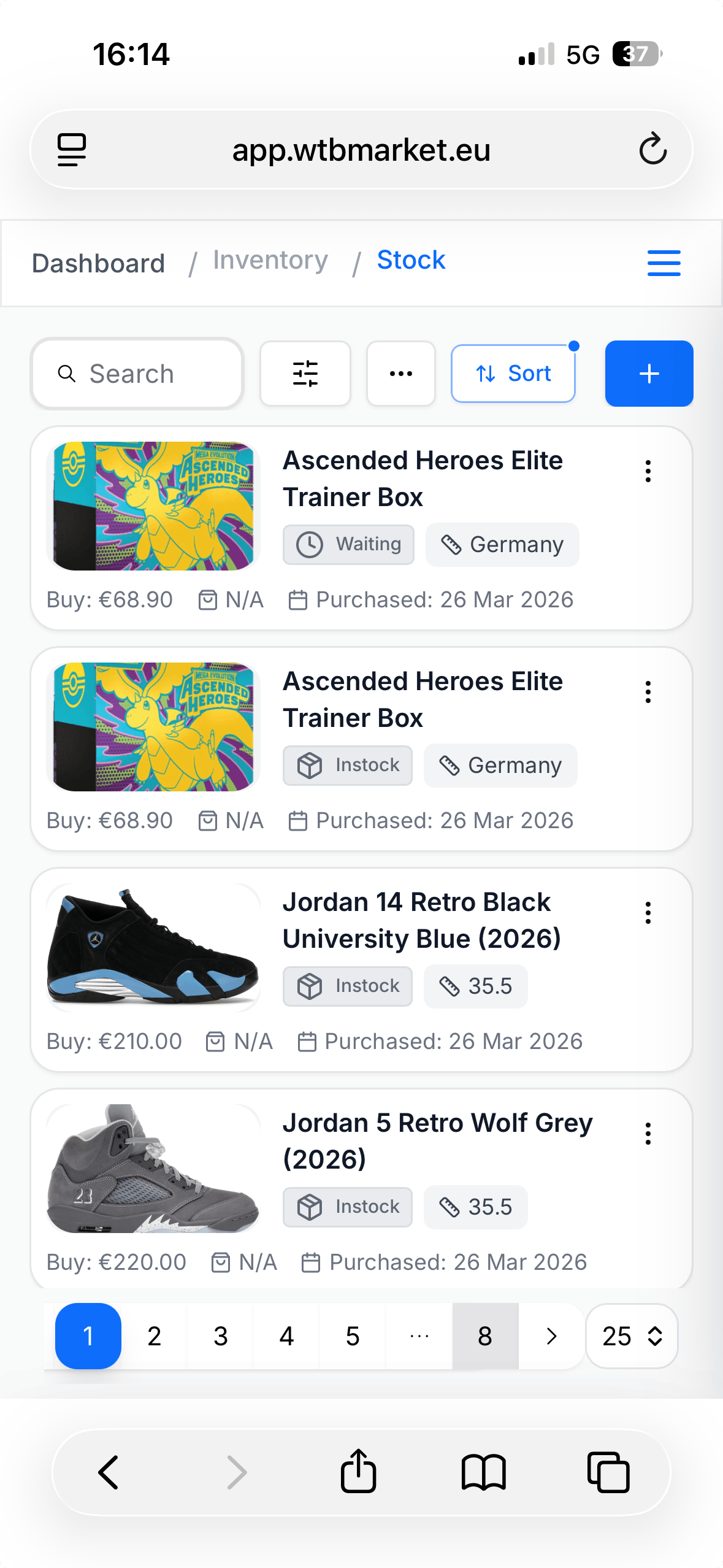Image resolution: width=723 pixels, height=1568 pixels.
Task: Open the share sheet in Safari
Action: click(359, 1471)
